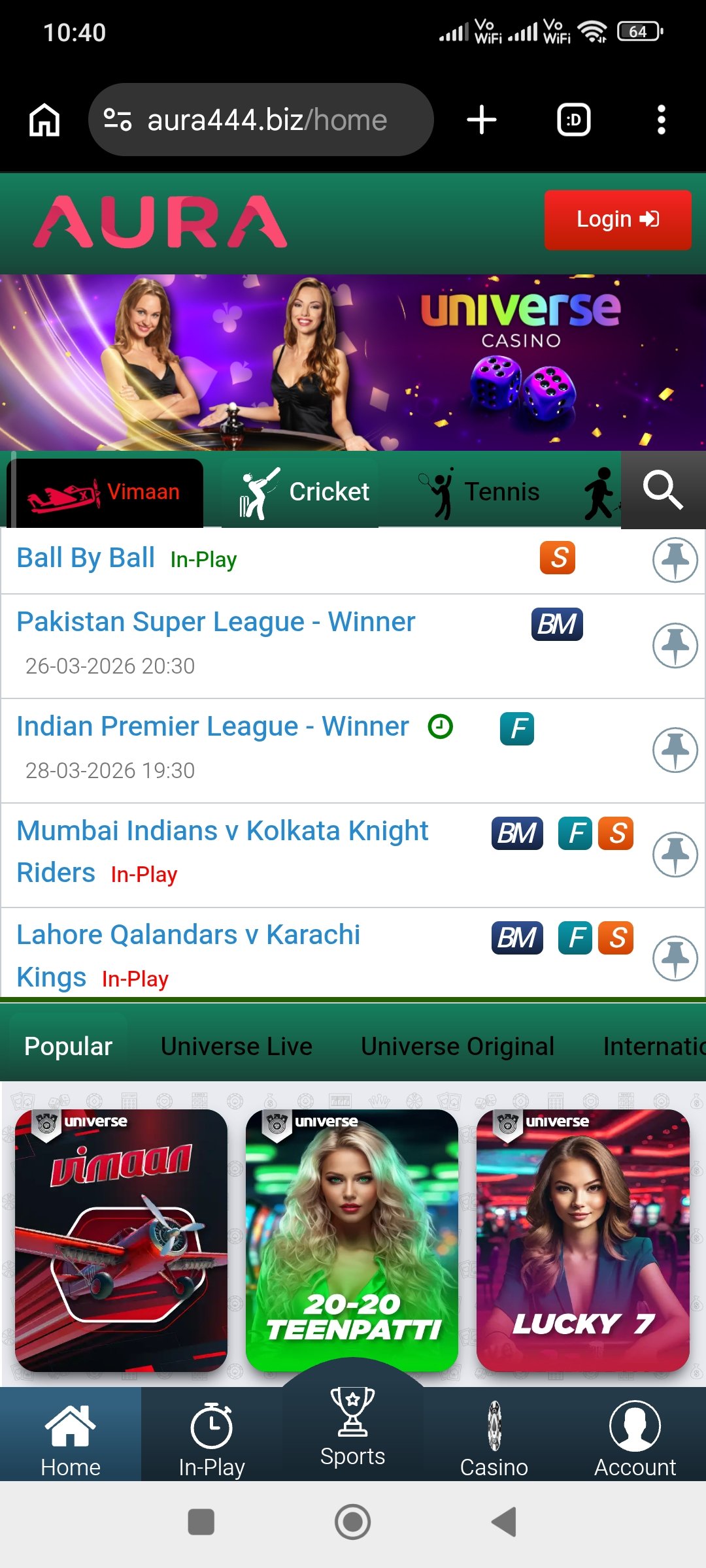Viewport: 706px width, 1568px height.
Task: Open the browser overflow menu
Action: pos(661,120)
